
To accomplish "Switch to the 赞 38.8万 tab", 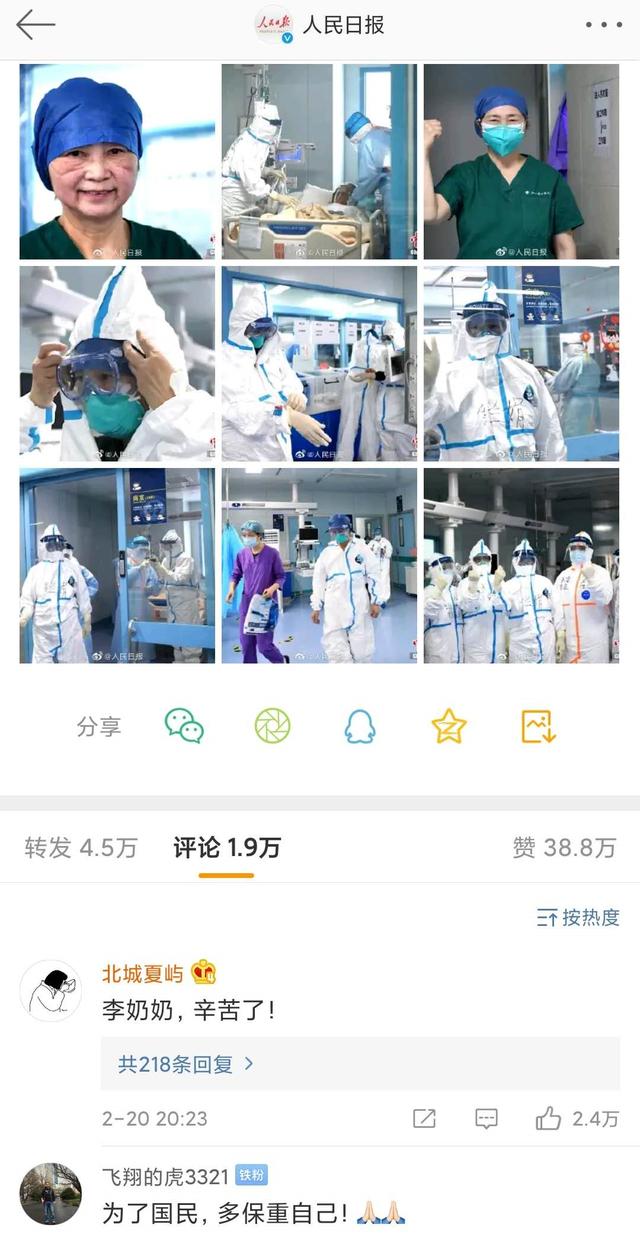I will [563, 848].
